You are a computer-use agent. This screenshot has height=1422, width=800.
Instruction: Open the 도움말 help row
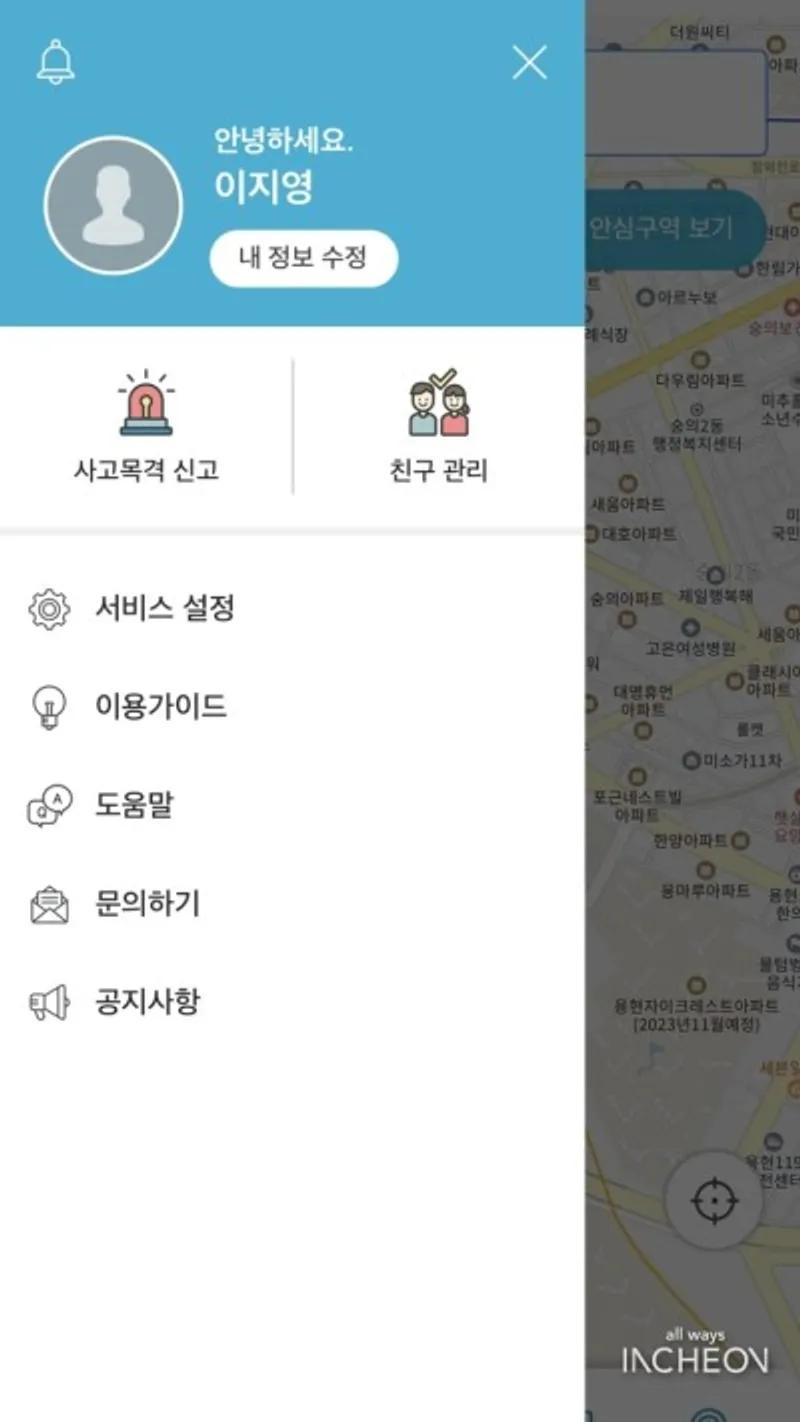292,805
